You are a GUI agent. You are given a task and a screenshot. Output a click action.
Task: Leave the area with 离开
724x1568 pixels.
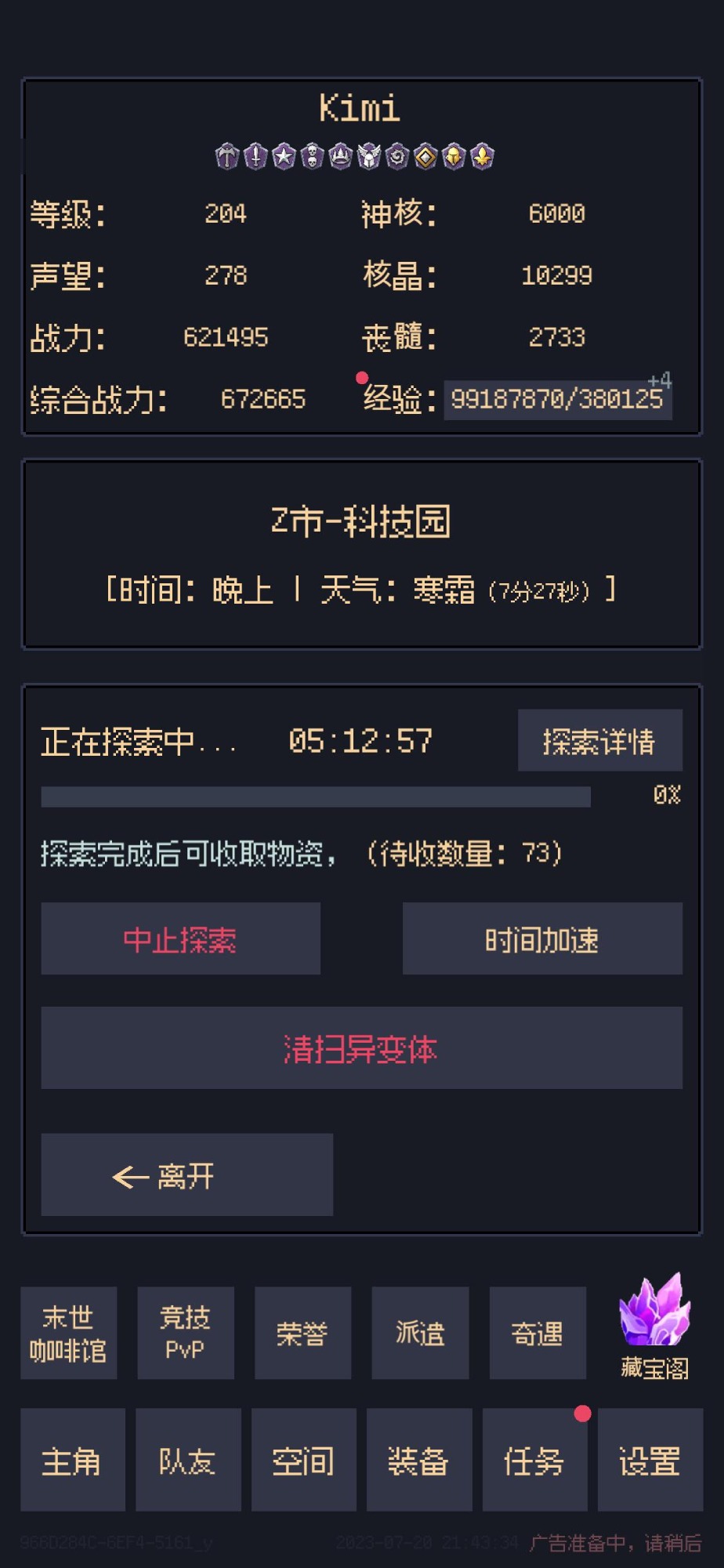[x=186, y=1174]
